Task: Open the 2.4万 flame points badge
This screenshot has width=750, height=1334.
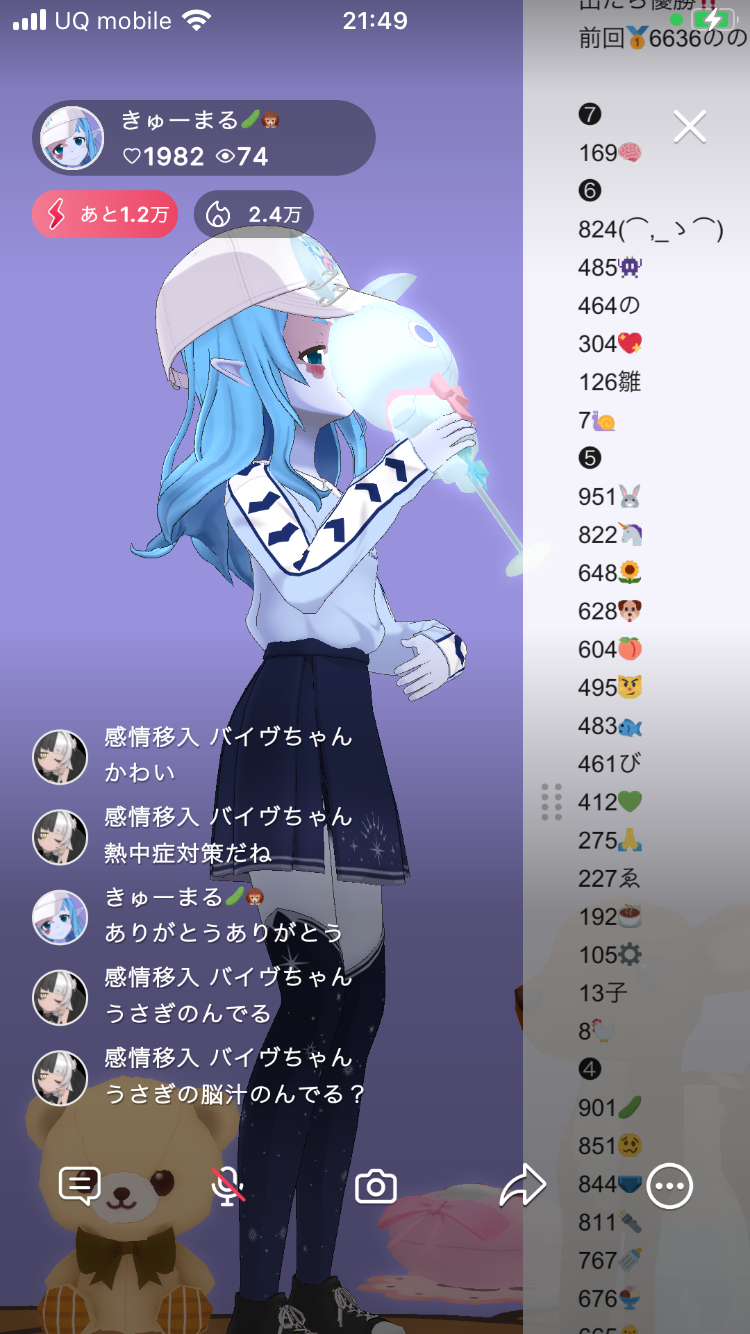Action: [254, 214]
